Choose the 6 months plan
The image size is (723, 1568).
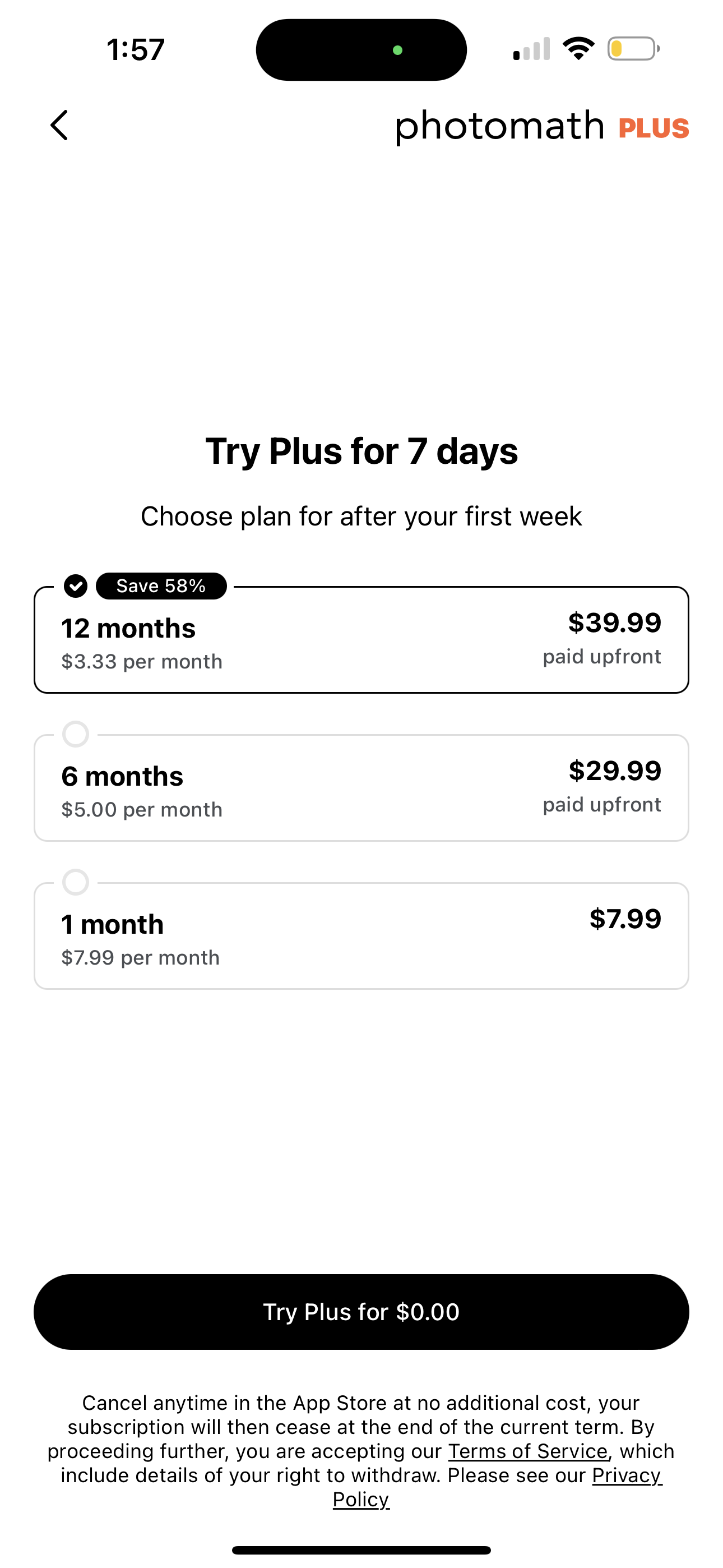361,788
